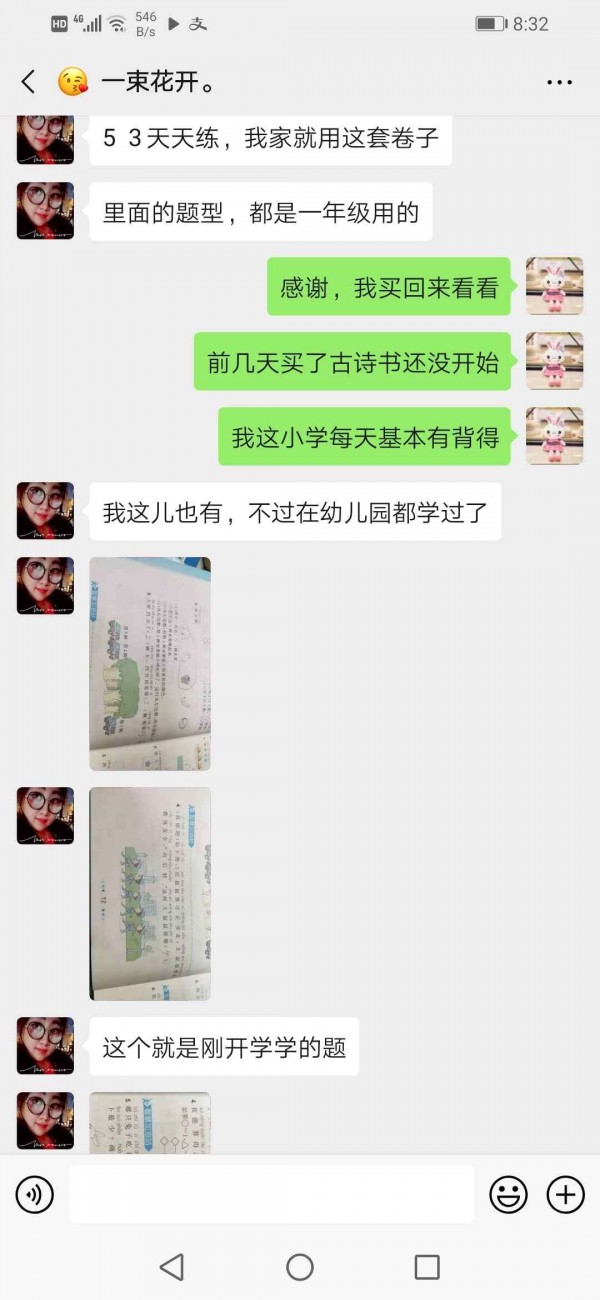Tap the message text field
This screenshot has height=1300, width=600.
(271, 1194)
